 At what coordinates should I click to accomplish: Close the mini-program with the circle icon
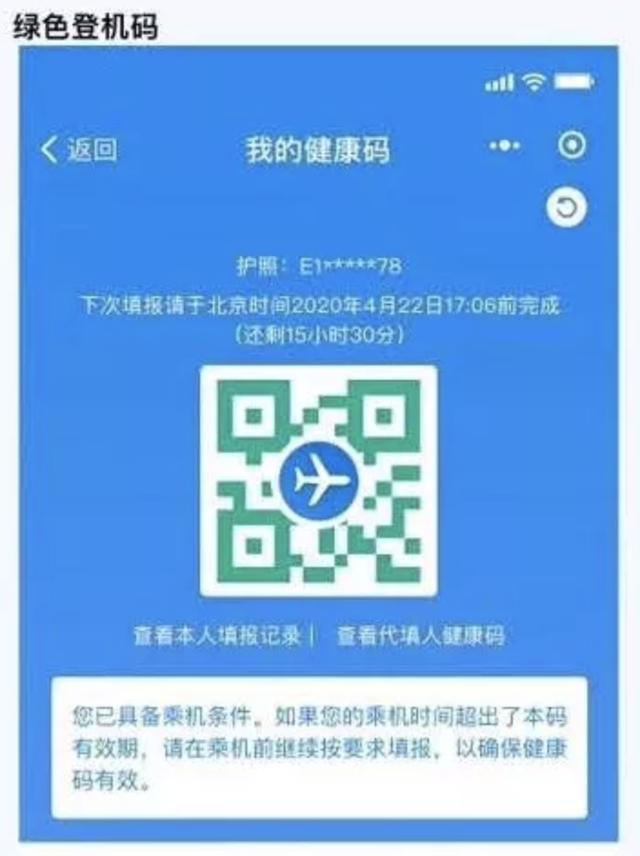[x=572, y=146]
